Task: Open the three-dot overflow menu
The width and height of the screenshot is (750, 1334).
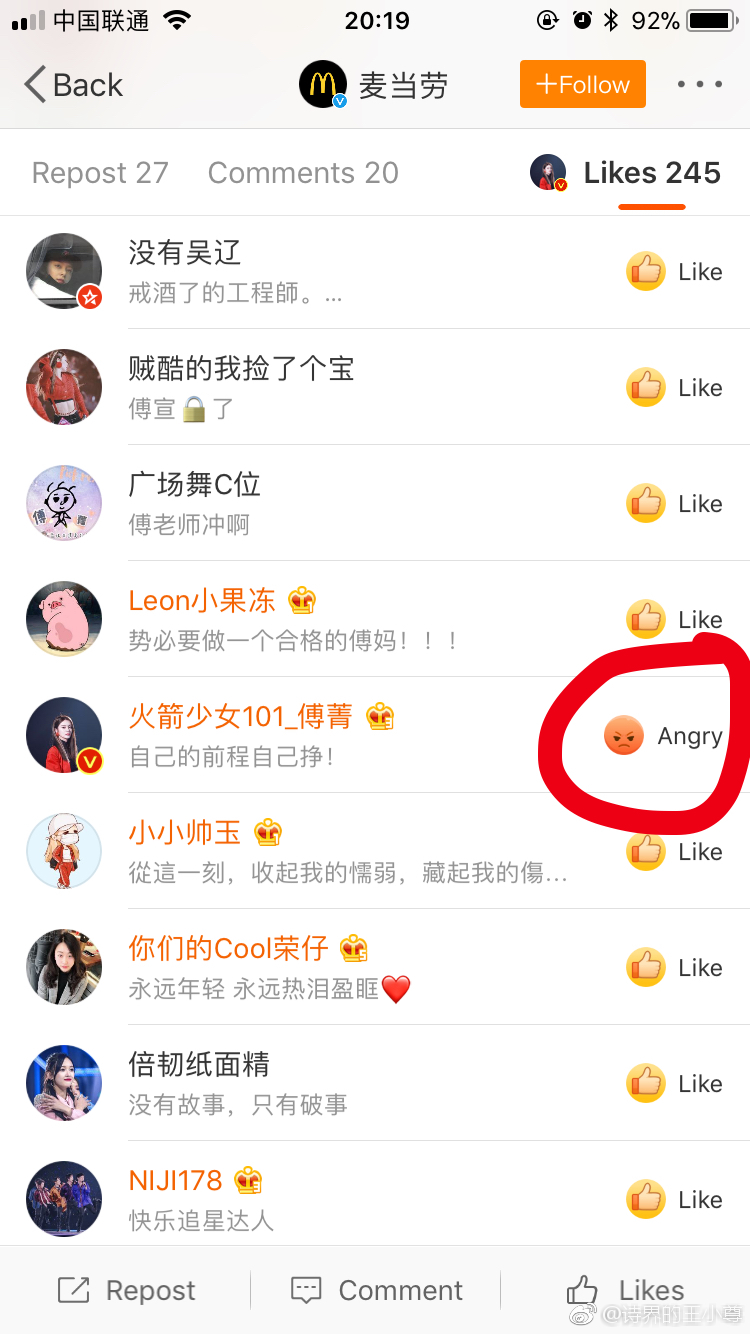Action: (x=700, y=85)
